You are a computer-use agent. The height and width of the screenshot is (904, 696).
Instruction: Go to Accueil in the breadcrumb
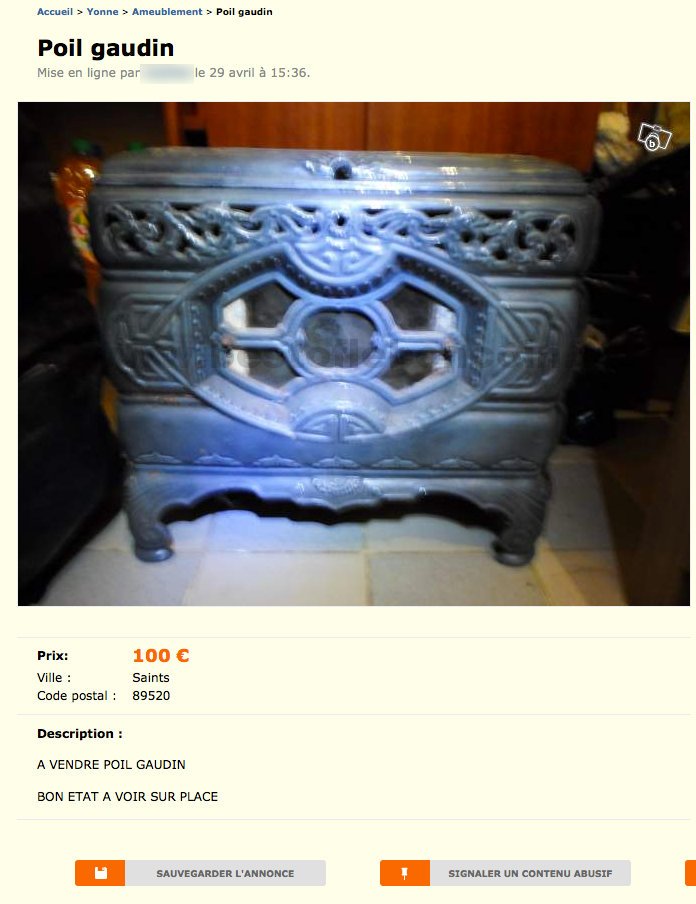[54, 12]
